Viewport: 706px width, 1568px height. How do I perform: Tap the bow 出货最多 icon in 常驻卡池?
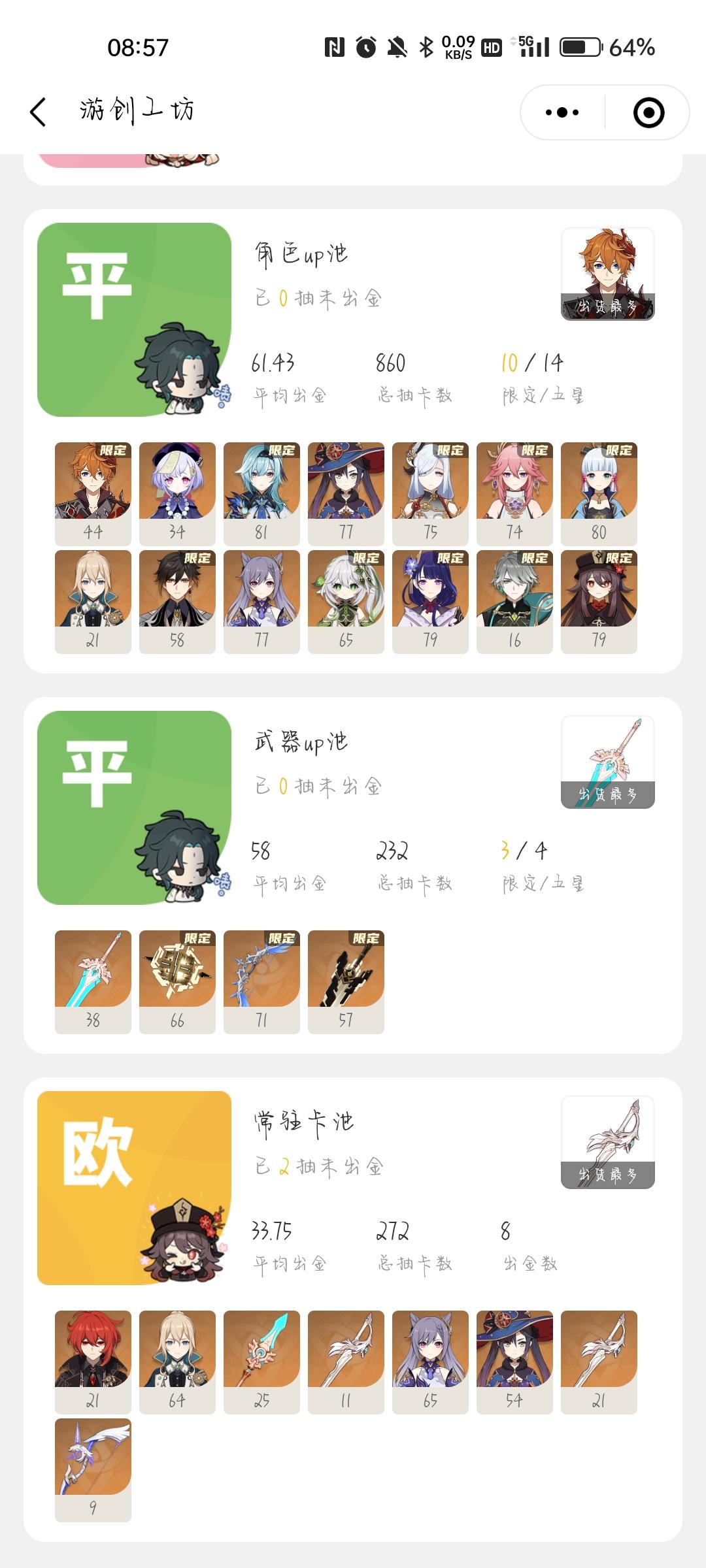pyautogui.click(x=607, y=1140)
